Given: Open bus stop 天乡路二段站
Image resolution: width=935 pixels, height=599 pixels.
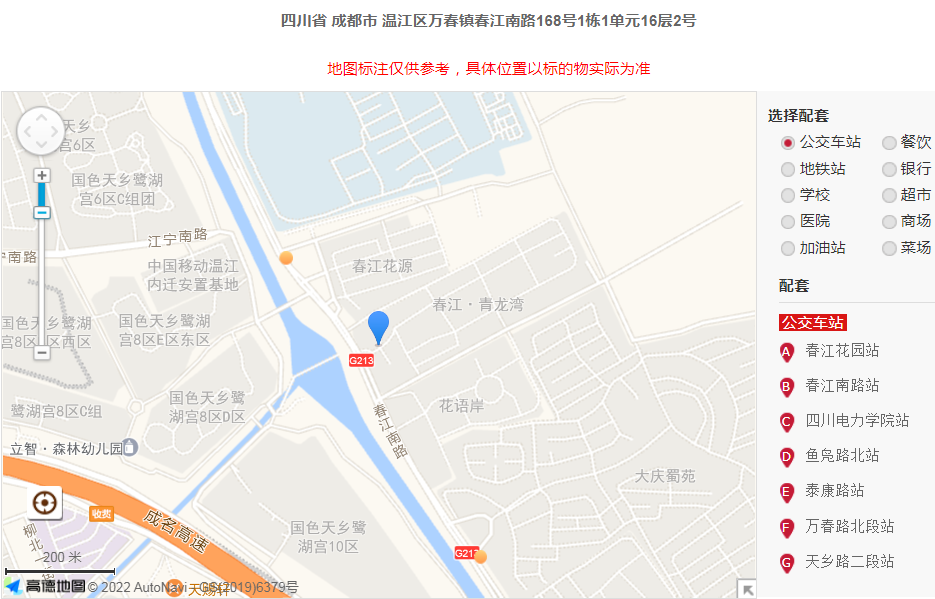Looking at the screenshot, I should point(850,562).
